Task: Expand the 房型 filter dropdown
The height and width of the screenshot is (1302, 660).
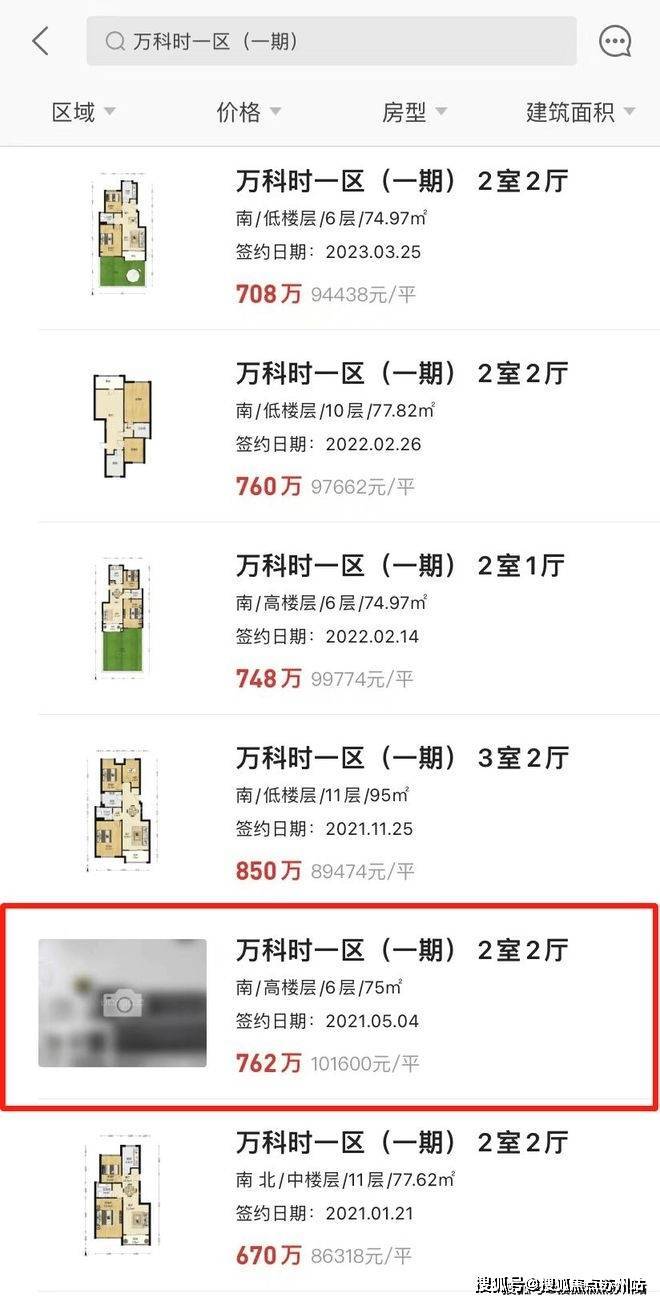Action: point(413,112)
